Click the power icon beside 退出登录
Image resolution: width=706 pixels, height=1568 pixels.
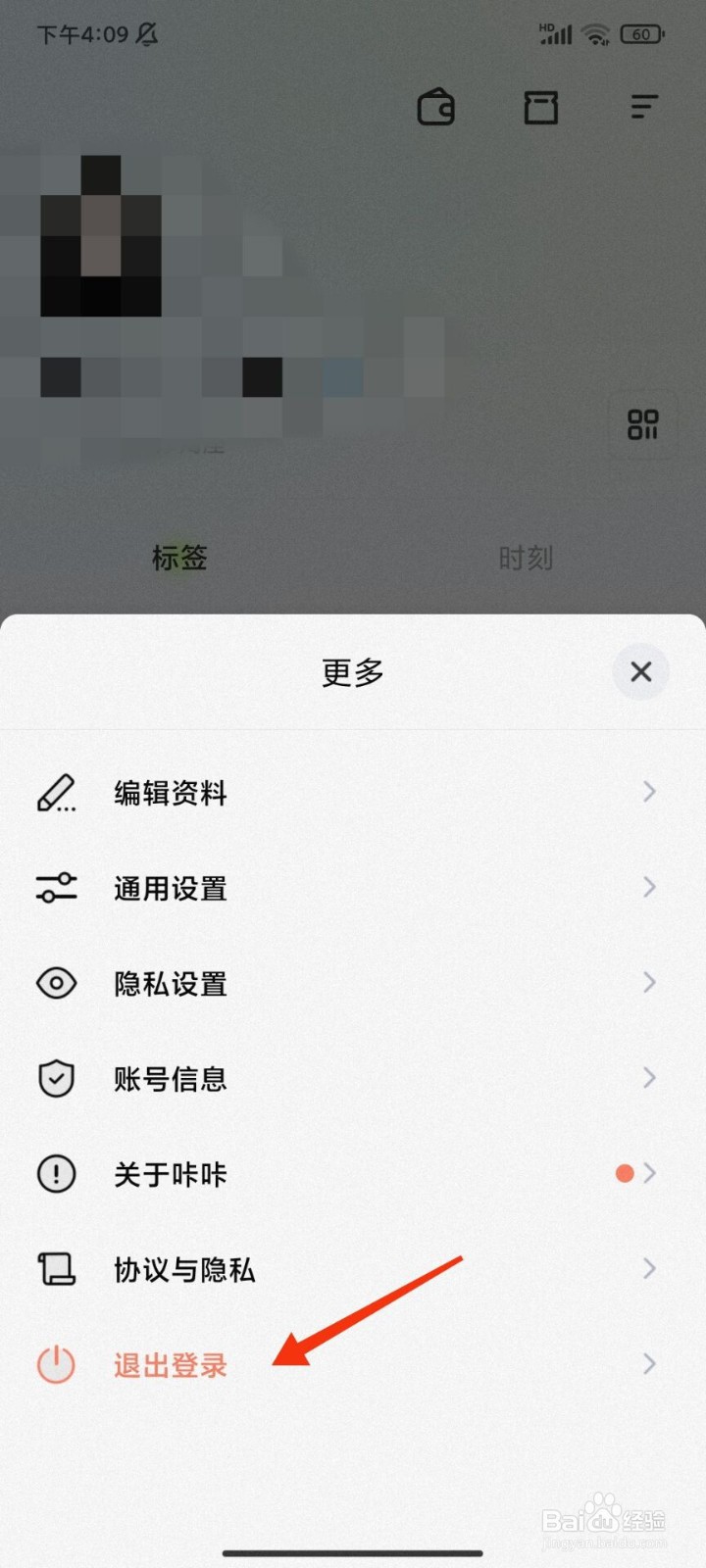pos(56,1363)
